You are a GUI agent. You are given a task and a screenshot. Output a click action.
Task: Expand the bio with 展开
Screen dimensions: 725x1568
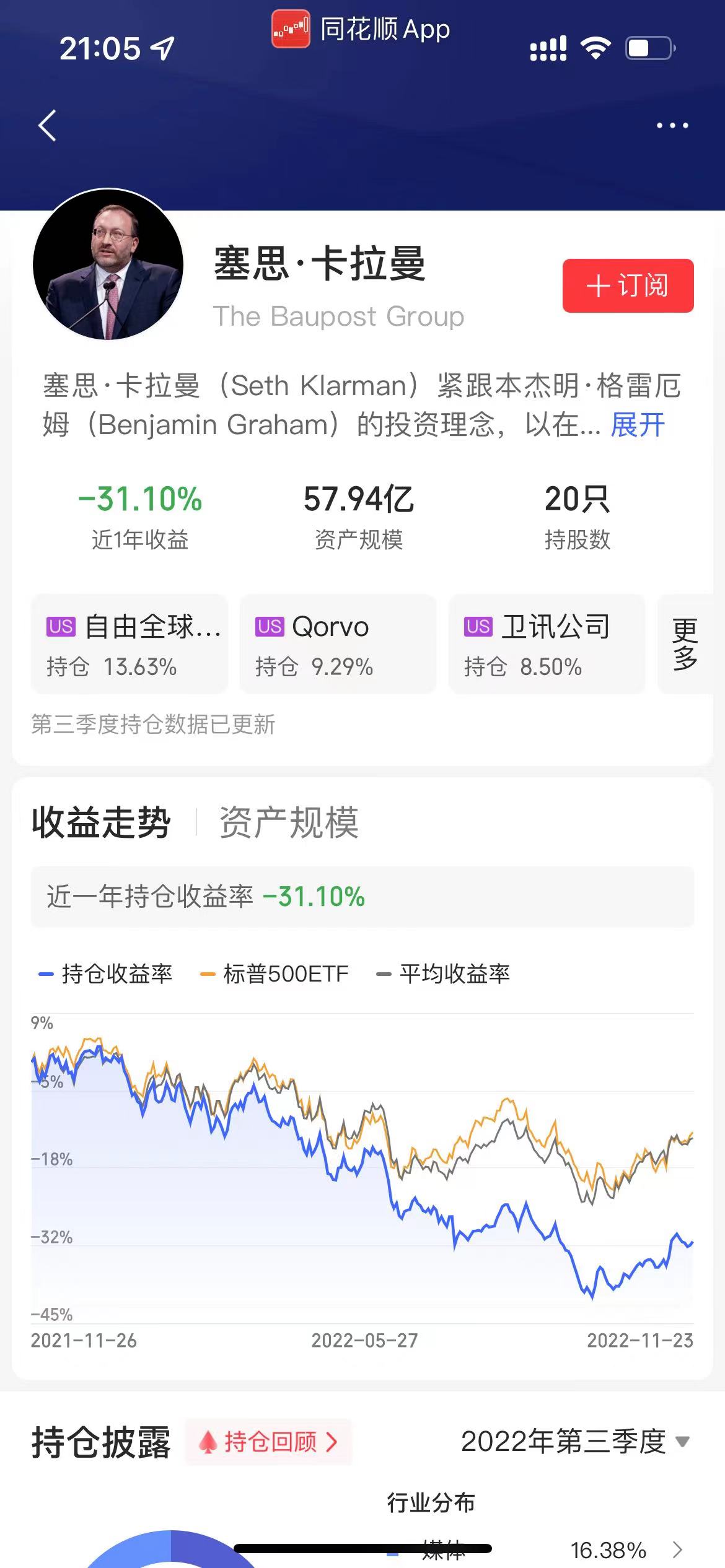pyautogui.click(x=638, y=425)
